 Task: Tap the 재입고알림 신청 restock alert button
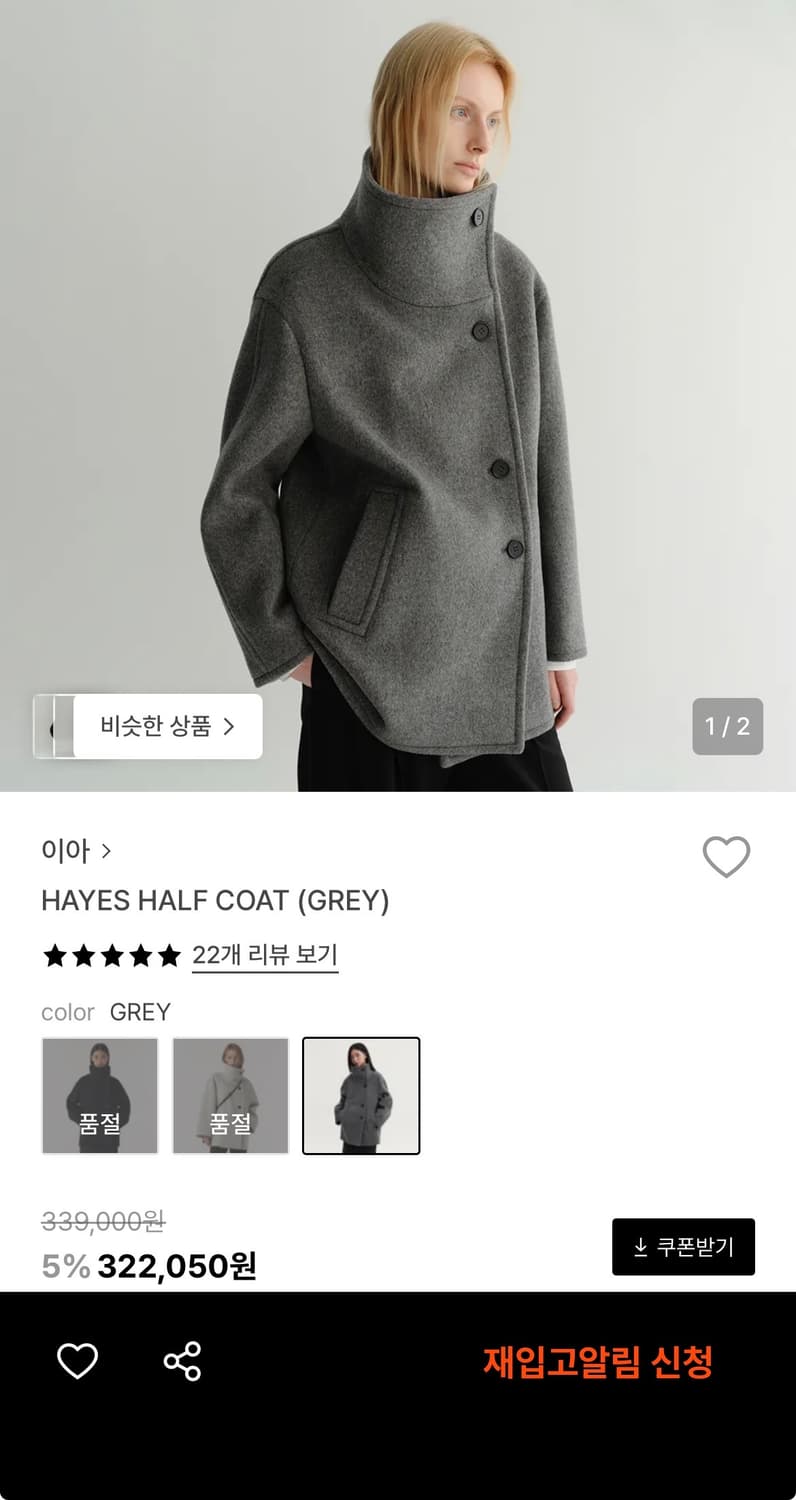point(597,1359)
